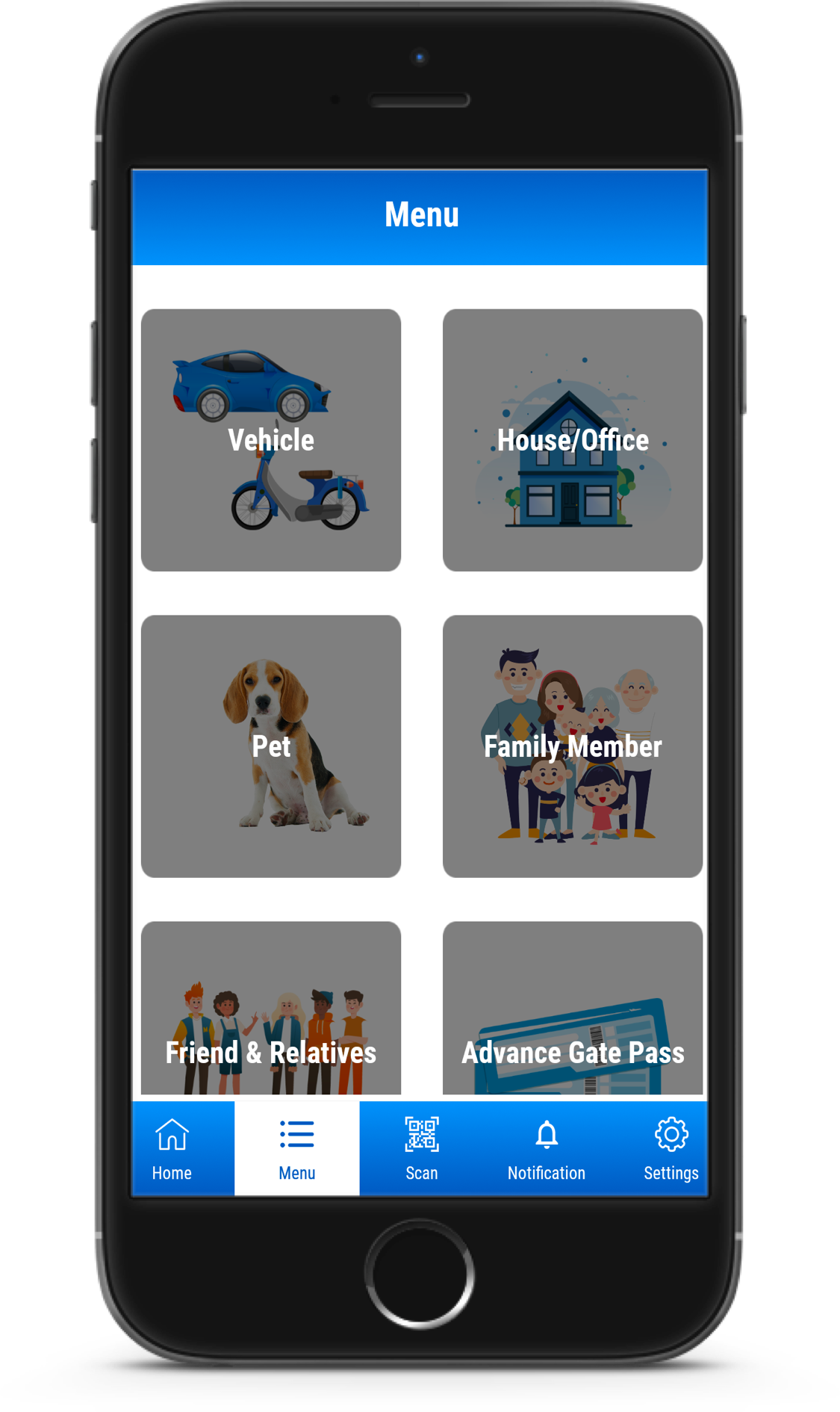Open the House/Office card
The image size is (840, 1412).
tap(572, 440)
